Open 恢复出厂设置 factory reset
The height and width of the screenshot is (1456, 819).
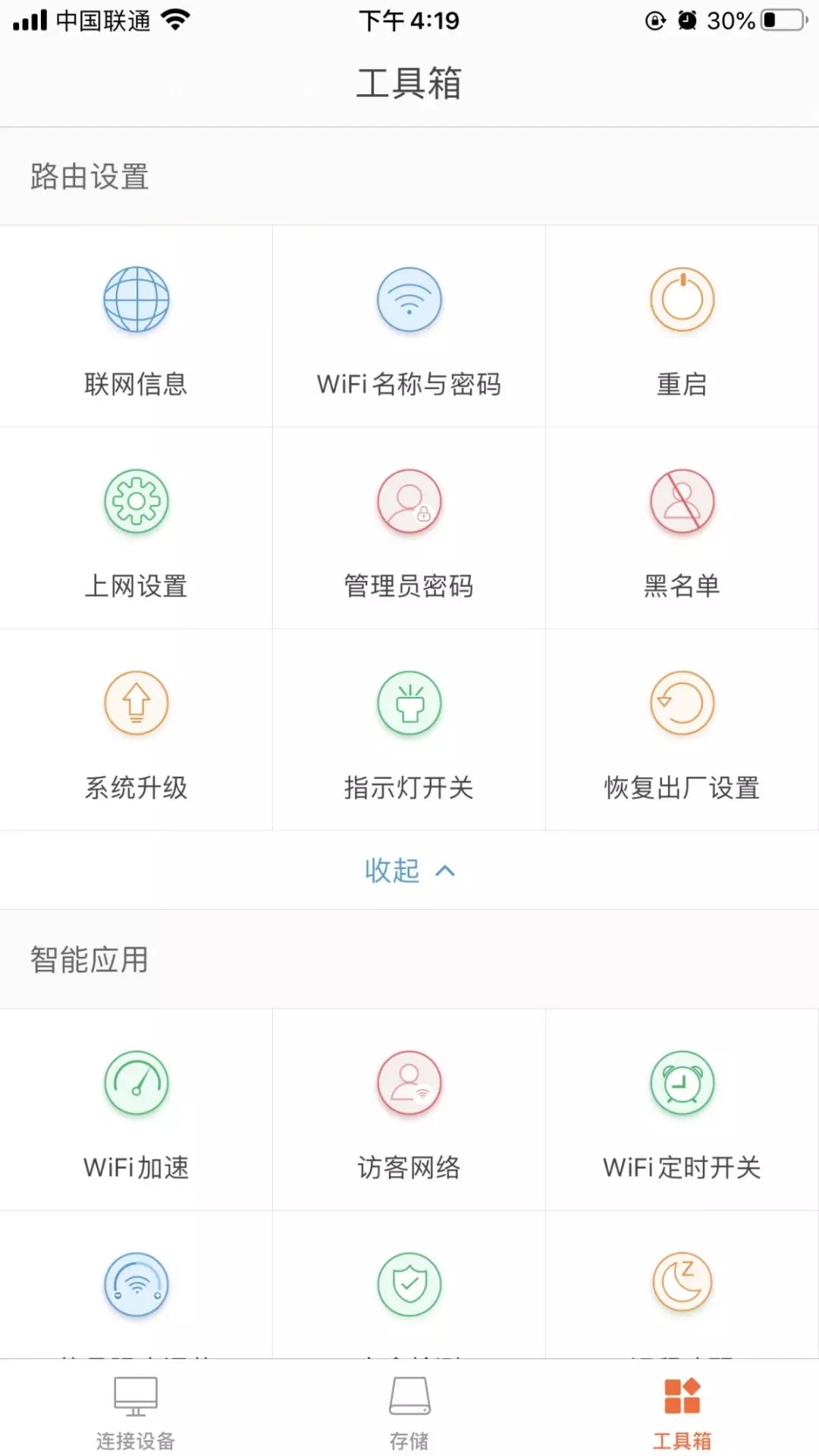click(682, 730)
